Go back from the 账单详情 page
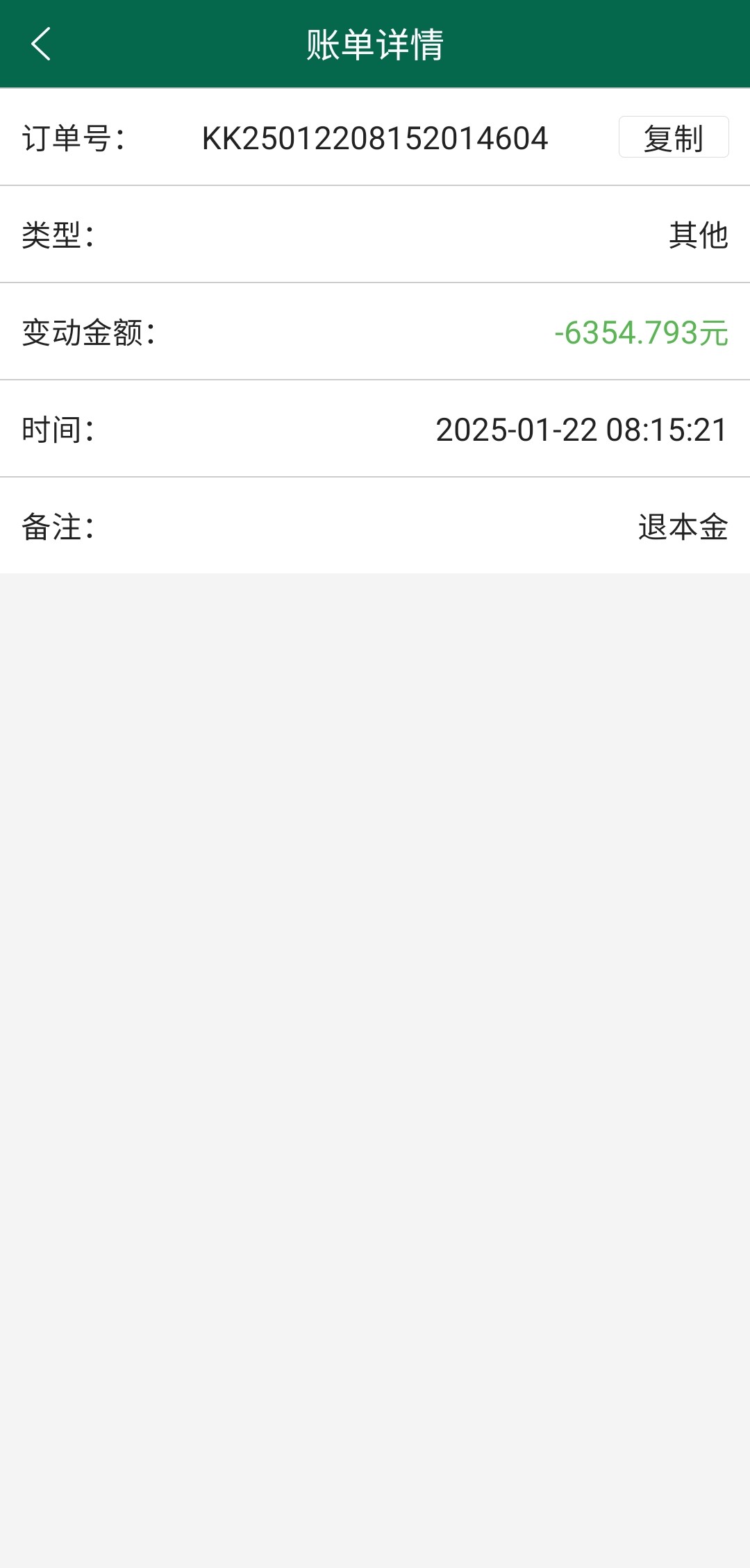 (42, 44)
